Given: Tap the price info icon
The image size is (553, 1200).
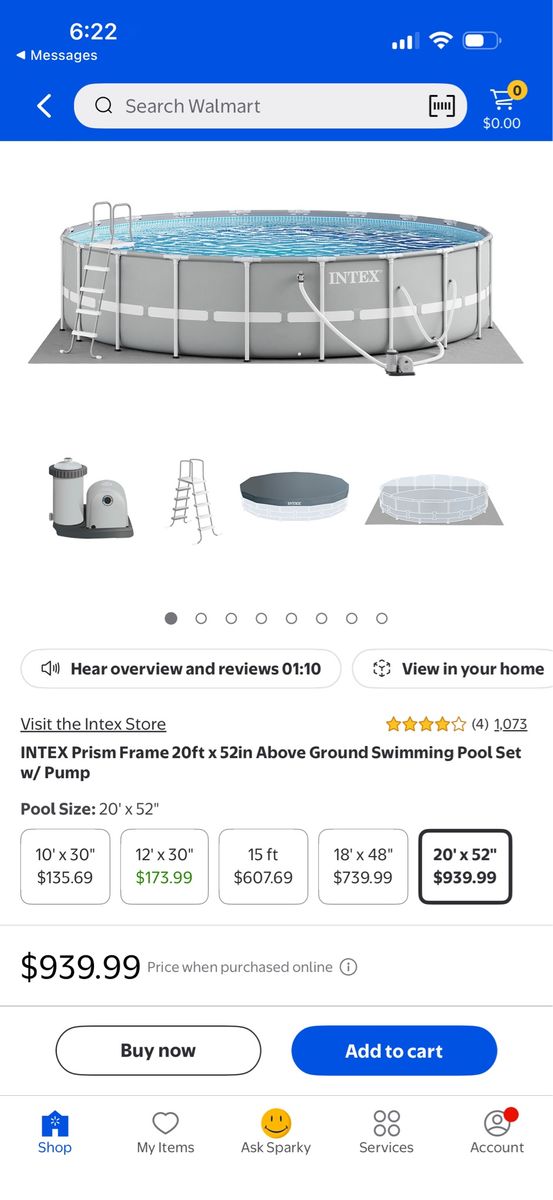Looking at the screenshot, I should click(x=348, y=967).
